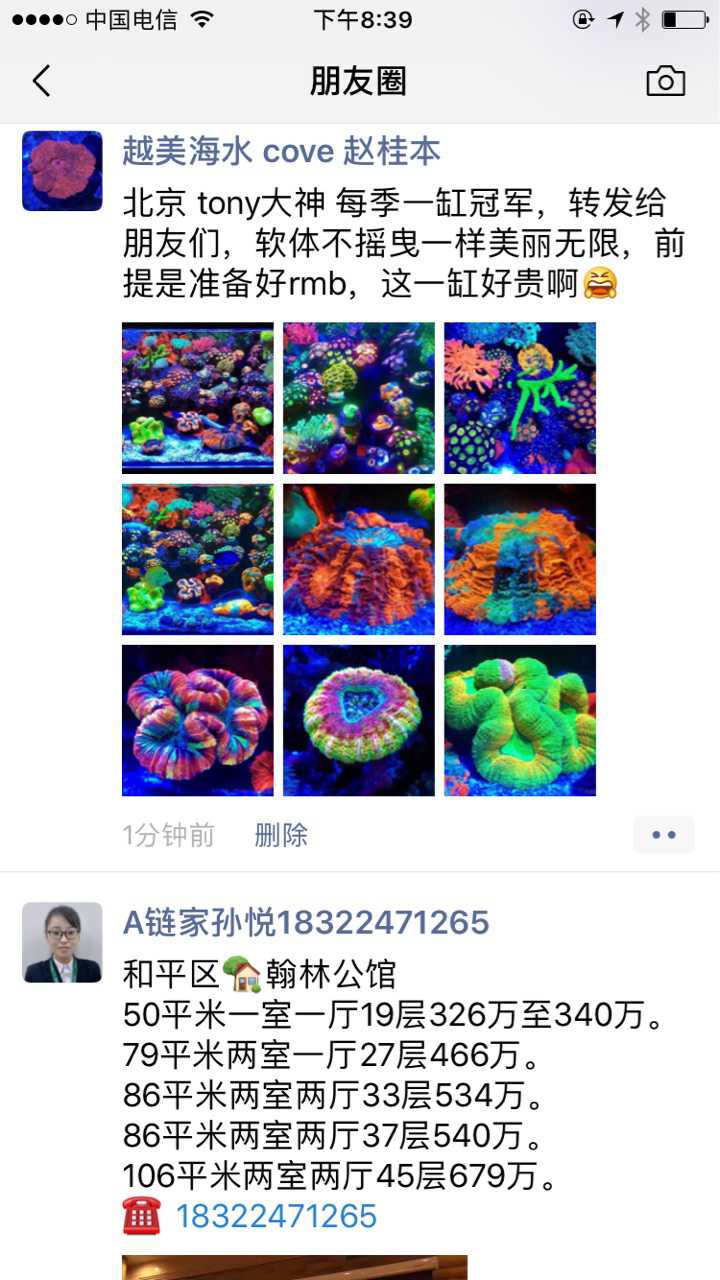The height and width of the screenshot is (1280, 720).
Task: Open the like and comment menu dots
Action: 663,835
